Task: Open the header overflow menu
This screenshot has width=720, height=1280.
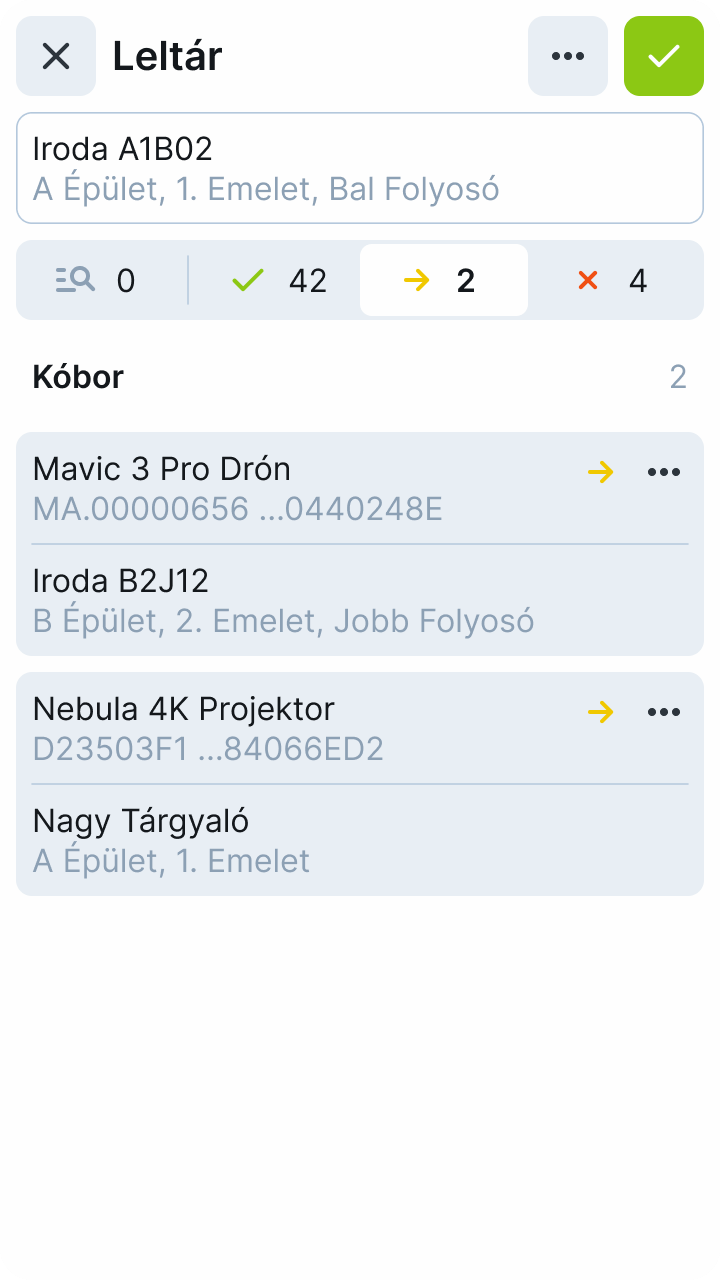Action: click(x=568, y=56)
